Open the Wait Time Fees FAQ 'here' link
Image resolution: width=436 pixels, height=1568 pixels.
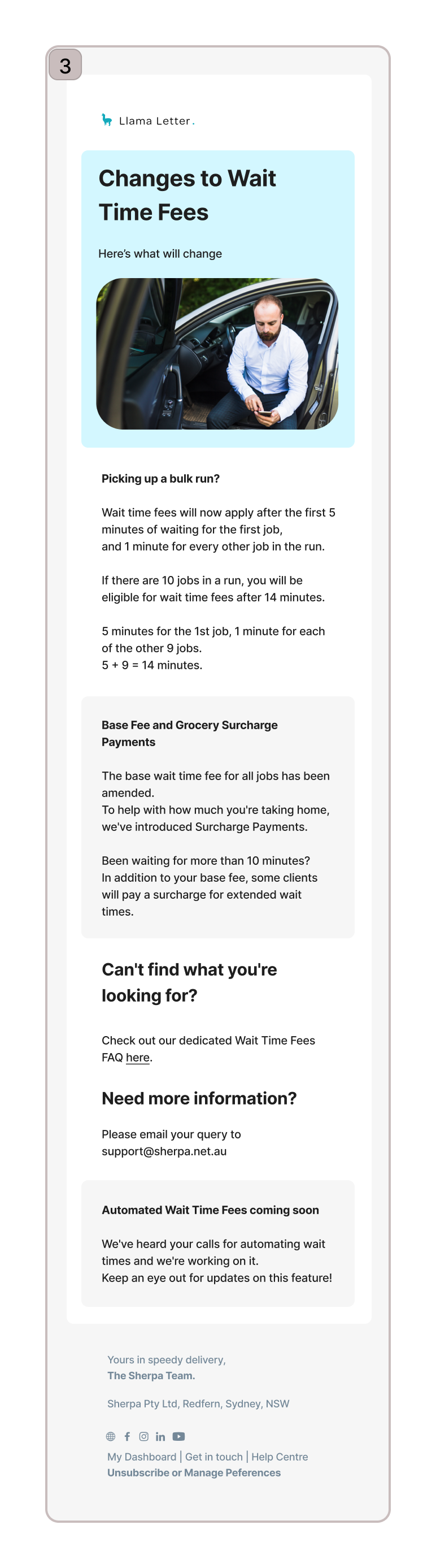click(x=137, y=1058)
